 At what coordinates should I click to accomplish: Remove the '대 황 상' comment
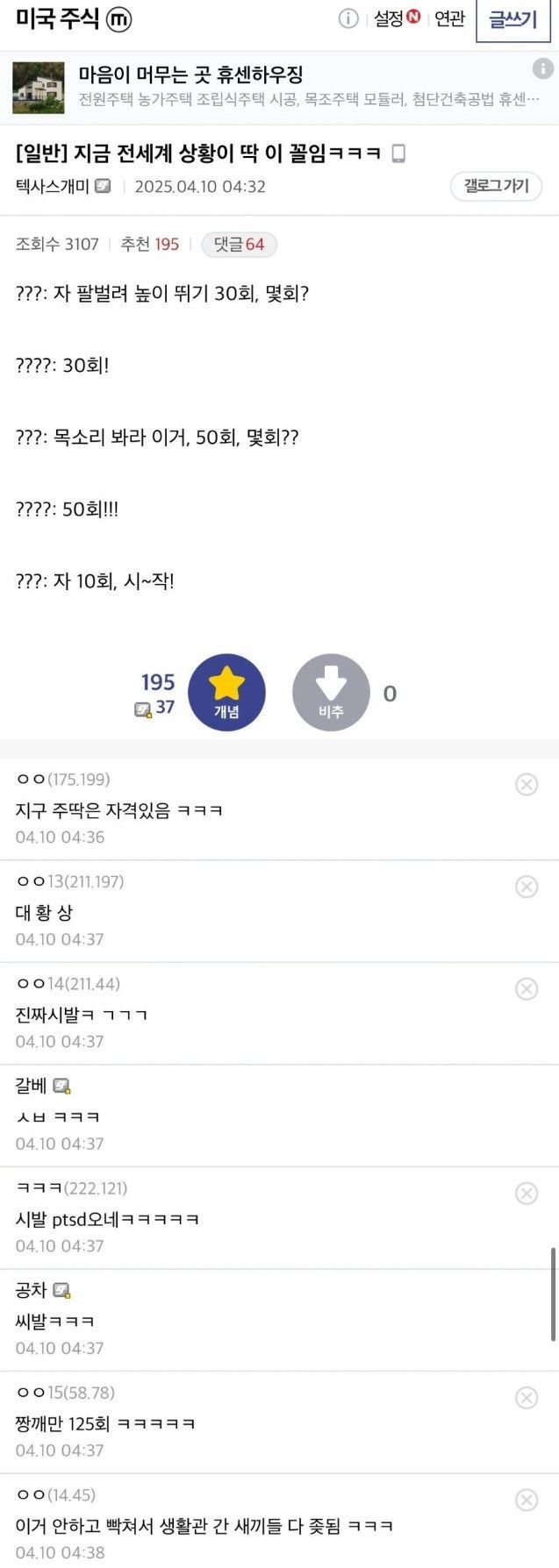[x=527, y=887]
